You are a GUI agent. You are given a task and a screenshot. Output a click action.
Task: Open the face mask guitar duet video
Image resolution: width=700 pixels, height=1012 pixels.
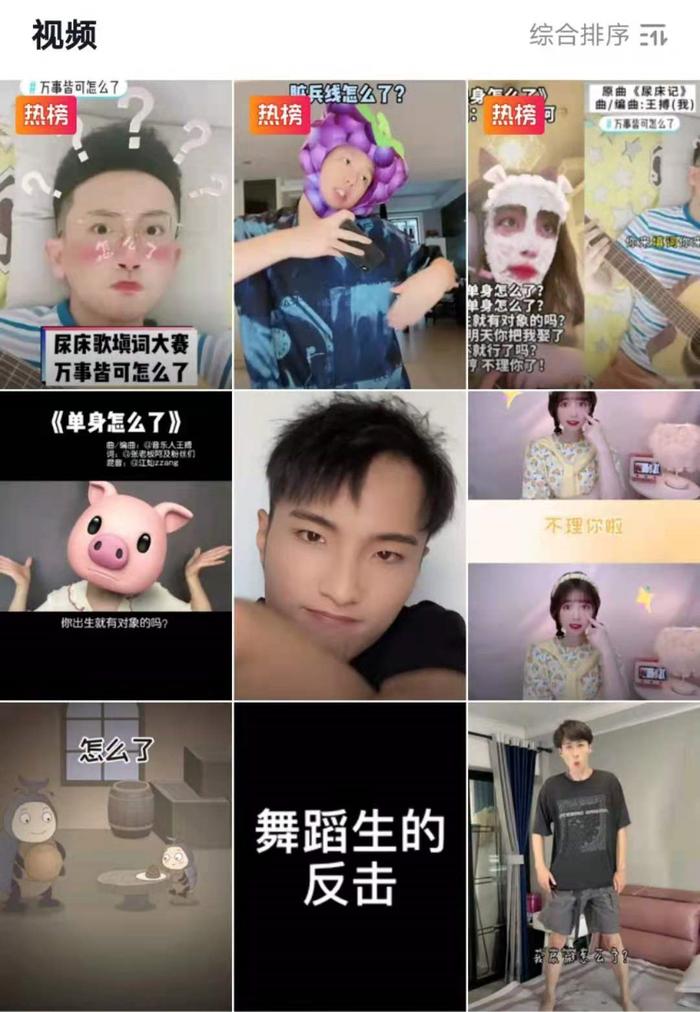click(583, 235)
